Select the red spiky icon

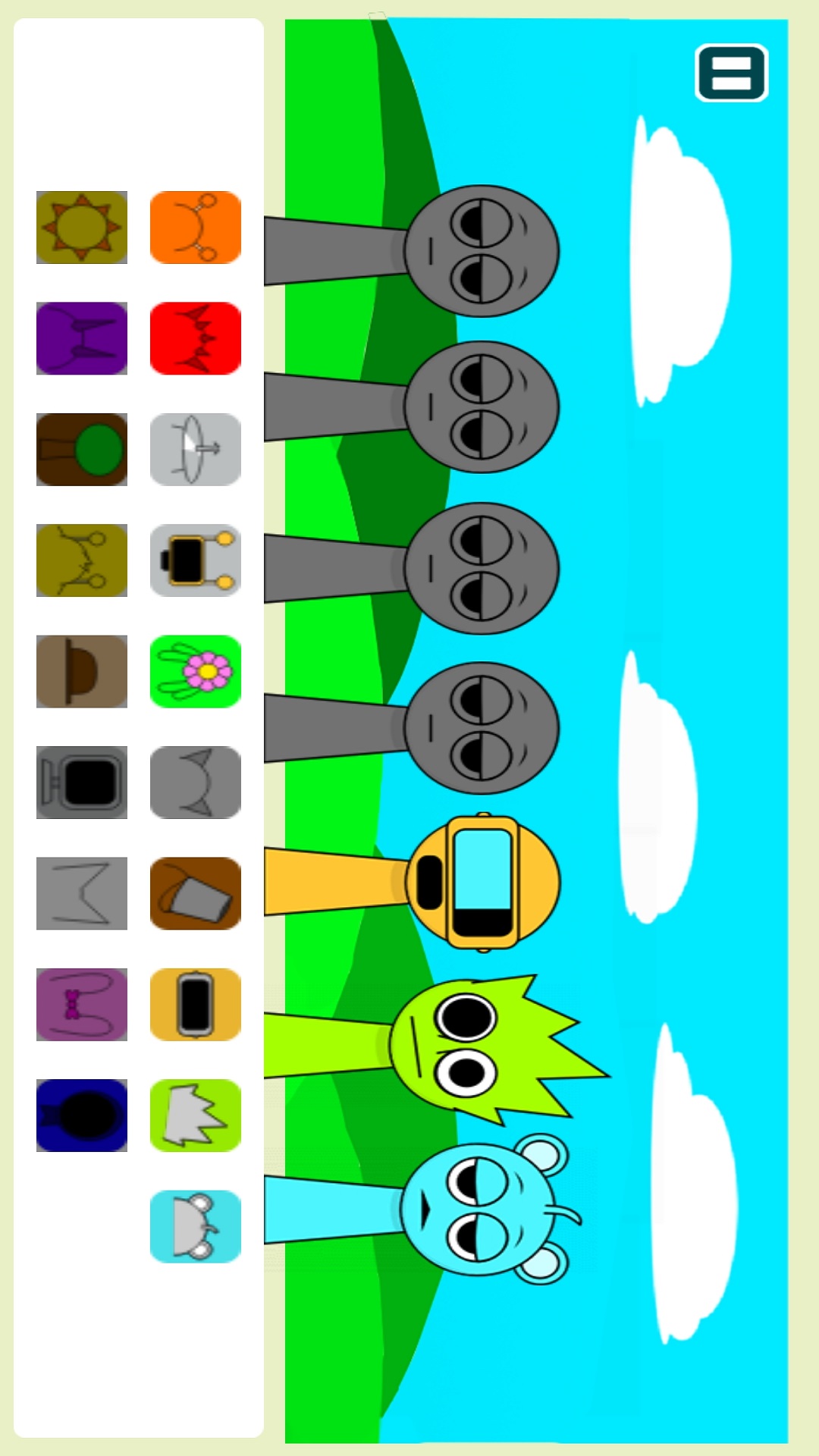196,338
